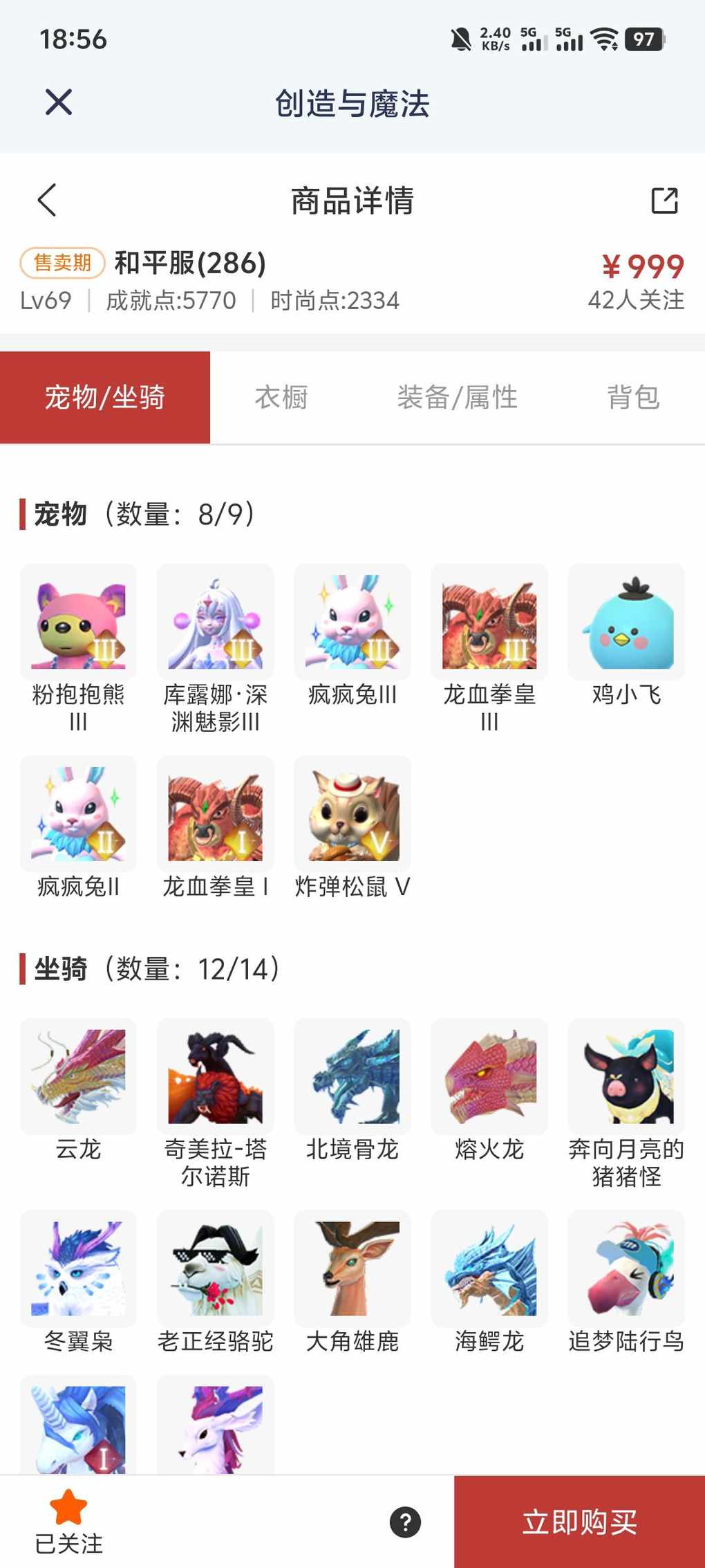Select the 背包 tab

[x=633, y=398]
